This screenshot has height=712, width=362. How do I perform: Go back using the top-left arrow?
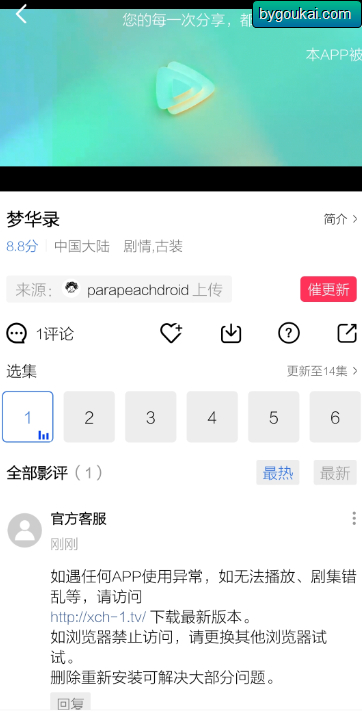click(21, 14)
